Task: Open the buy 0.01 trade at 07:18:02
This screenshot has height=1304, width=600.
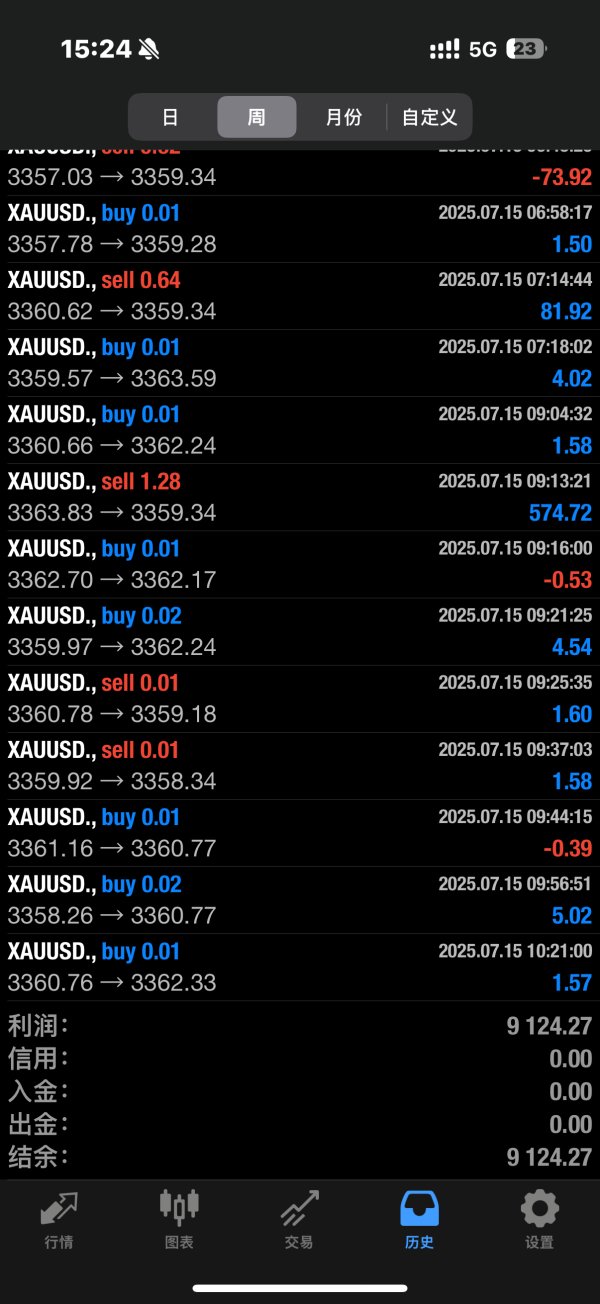Action: pos(300,363)
